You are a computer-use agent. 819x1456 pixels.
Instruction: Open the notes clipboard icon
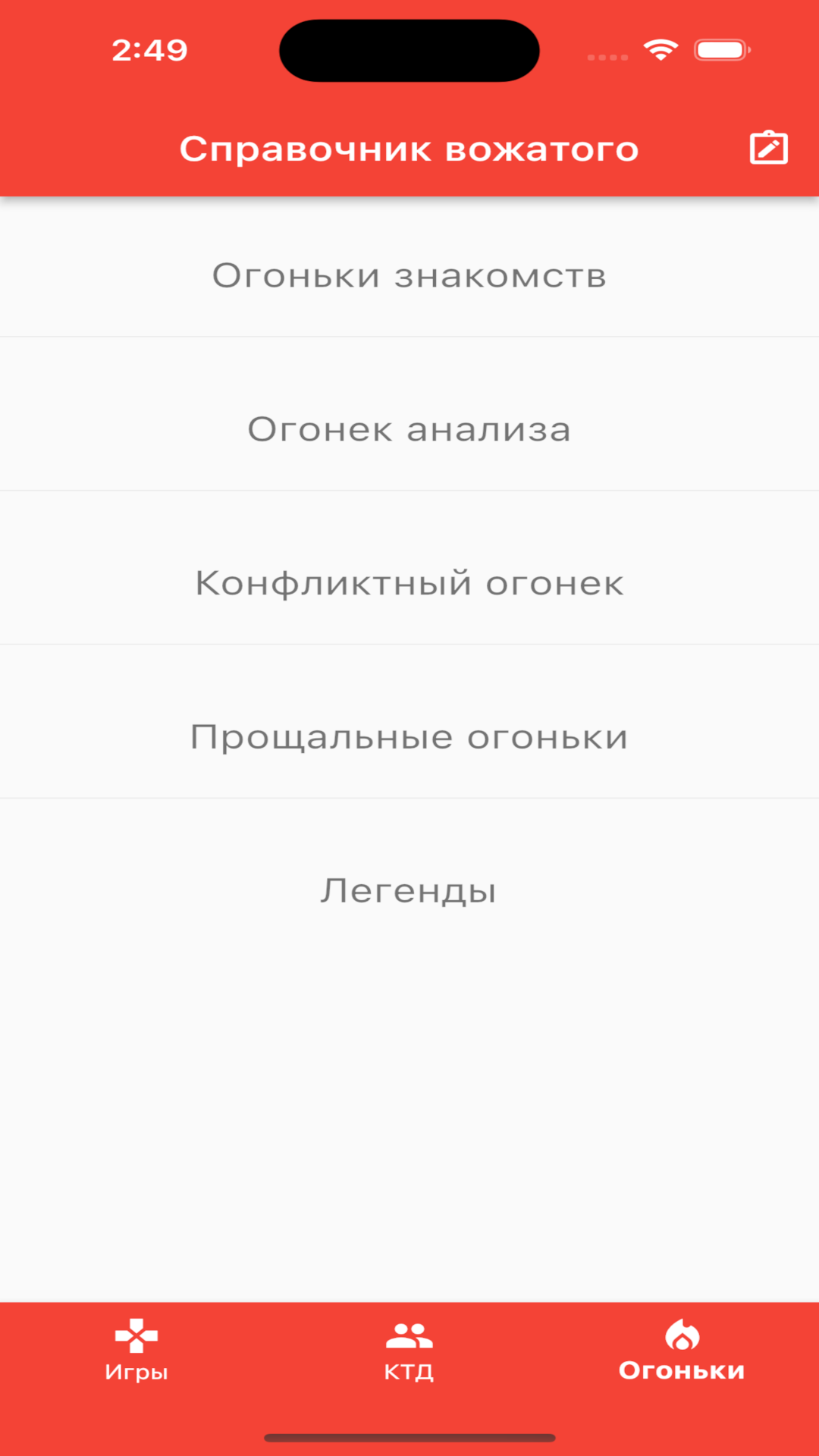point(768,148)
